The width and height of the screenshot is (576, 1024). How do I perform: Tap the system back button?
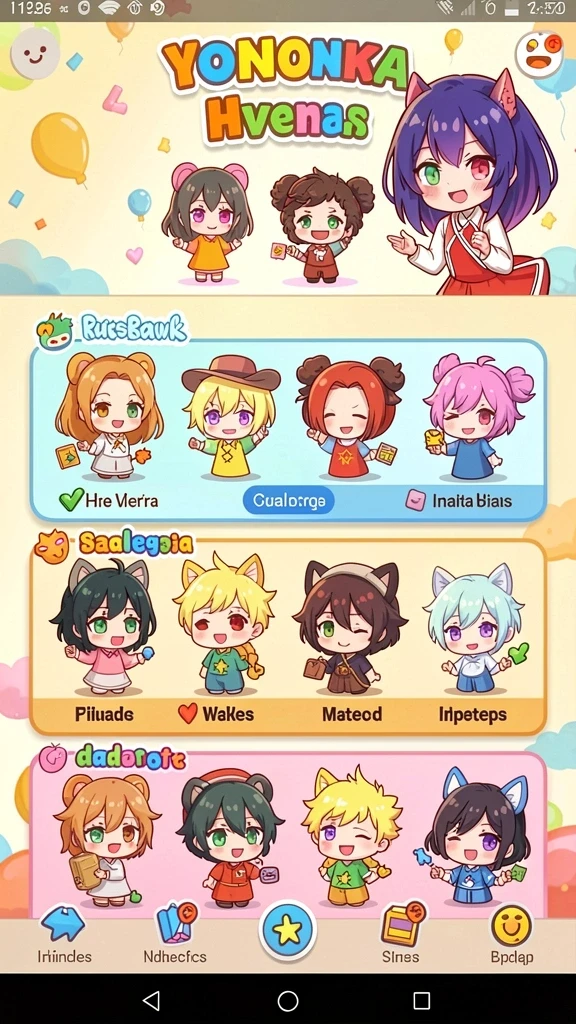point(152,999)
